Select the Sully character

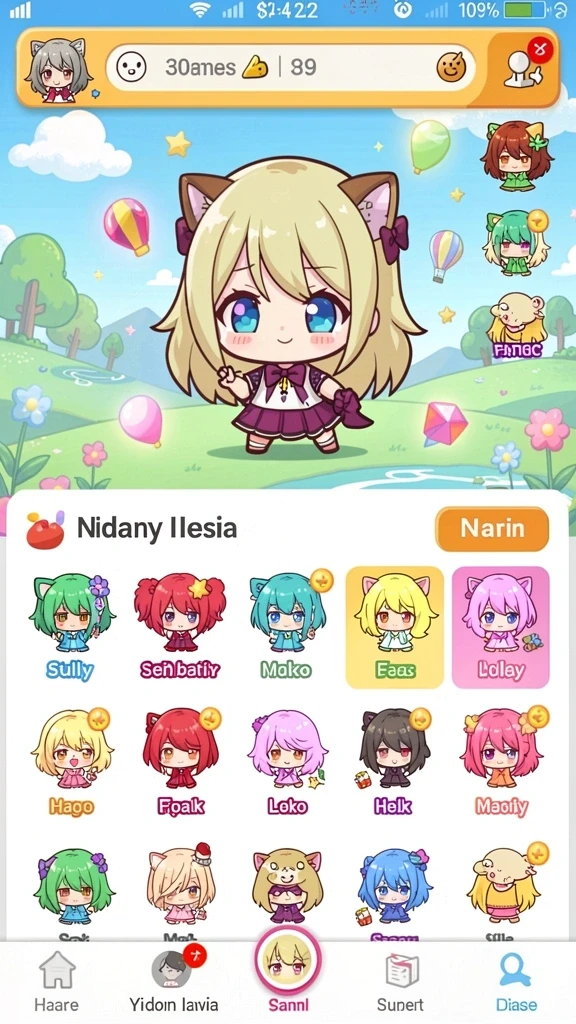71,627
